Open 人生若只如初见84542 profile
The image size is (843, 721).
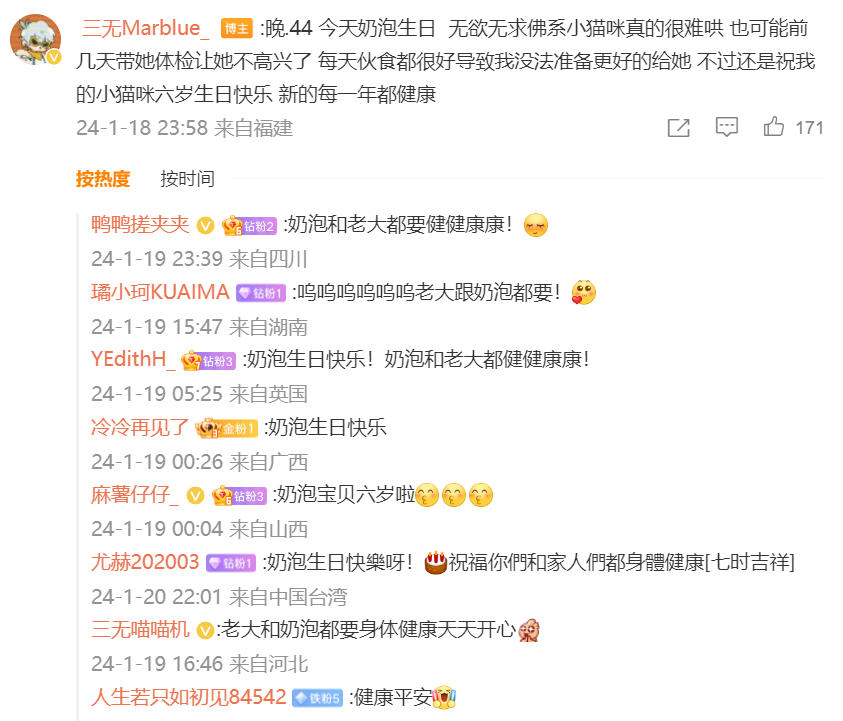point(188,697)
